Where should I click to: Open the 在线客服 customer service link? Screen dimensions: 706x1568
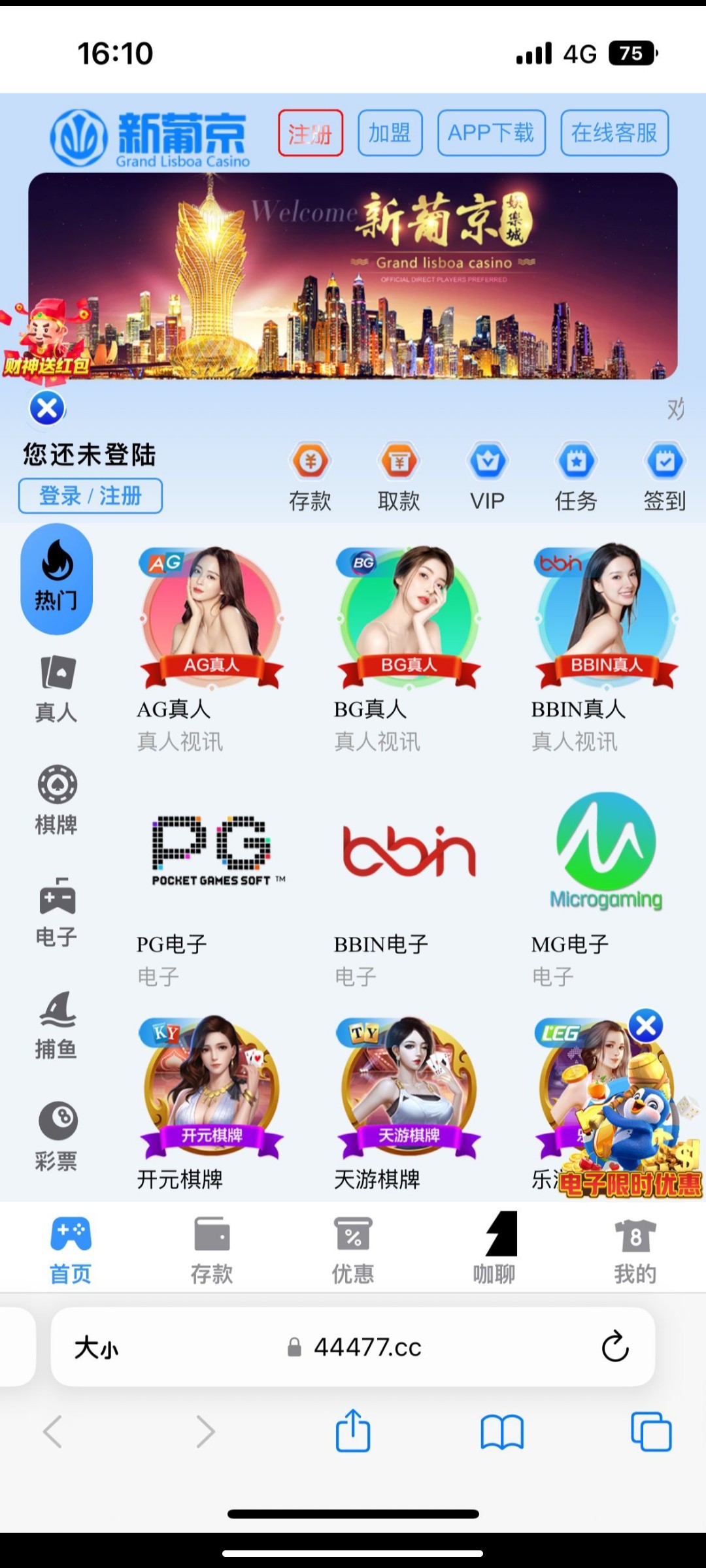[614, 133]
